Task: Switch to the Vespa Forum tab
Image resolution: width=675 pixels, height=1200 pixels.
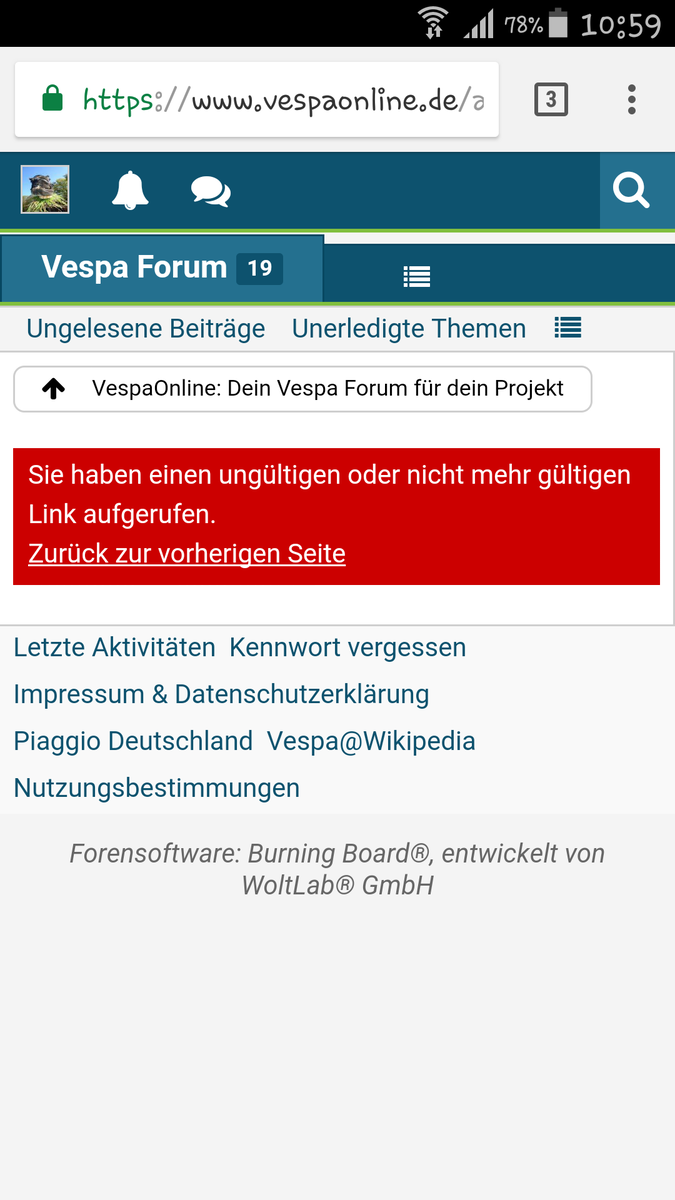Action: coord(160,268)
